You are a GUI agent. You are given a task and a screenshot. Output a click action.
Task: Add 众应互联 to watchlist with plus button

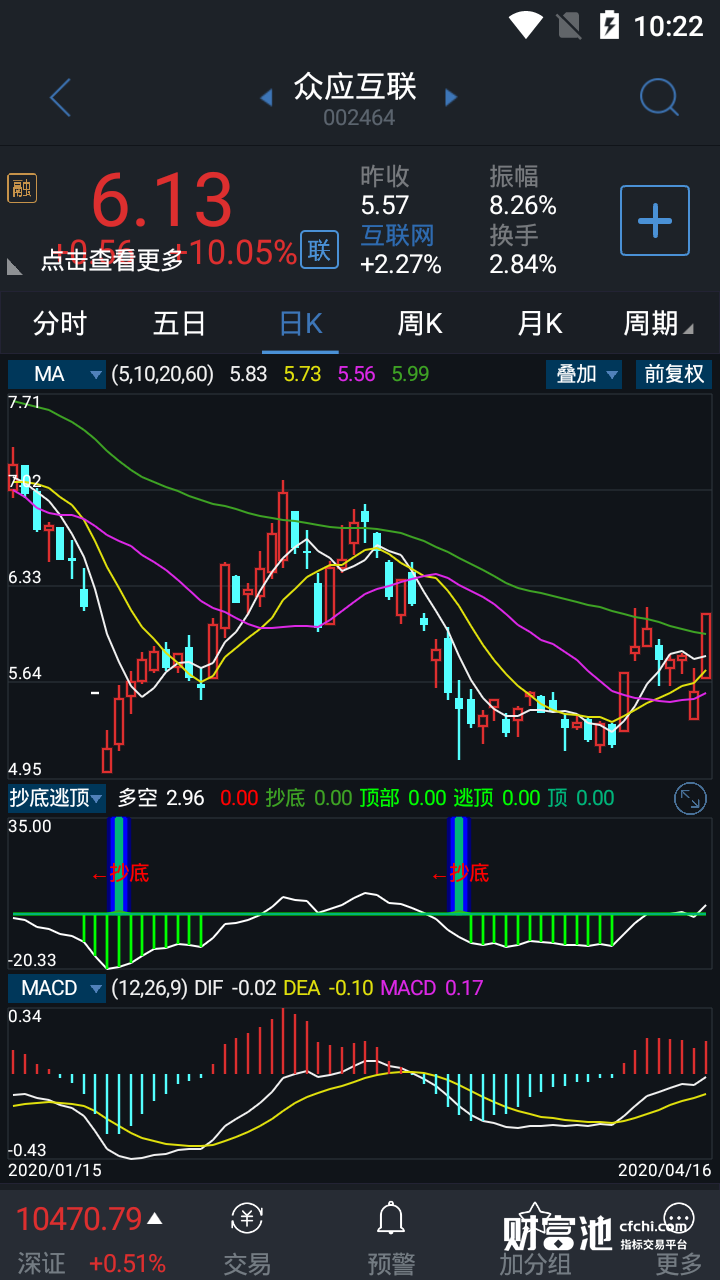pyautogui.click(x=655, y=220)
